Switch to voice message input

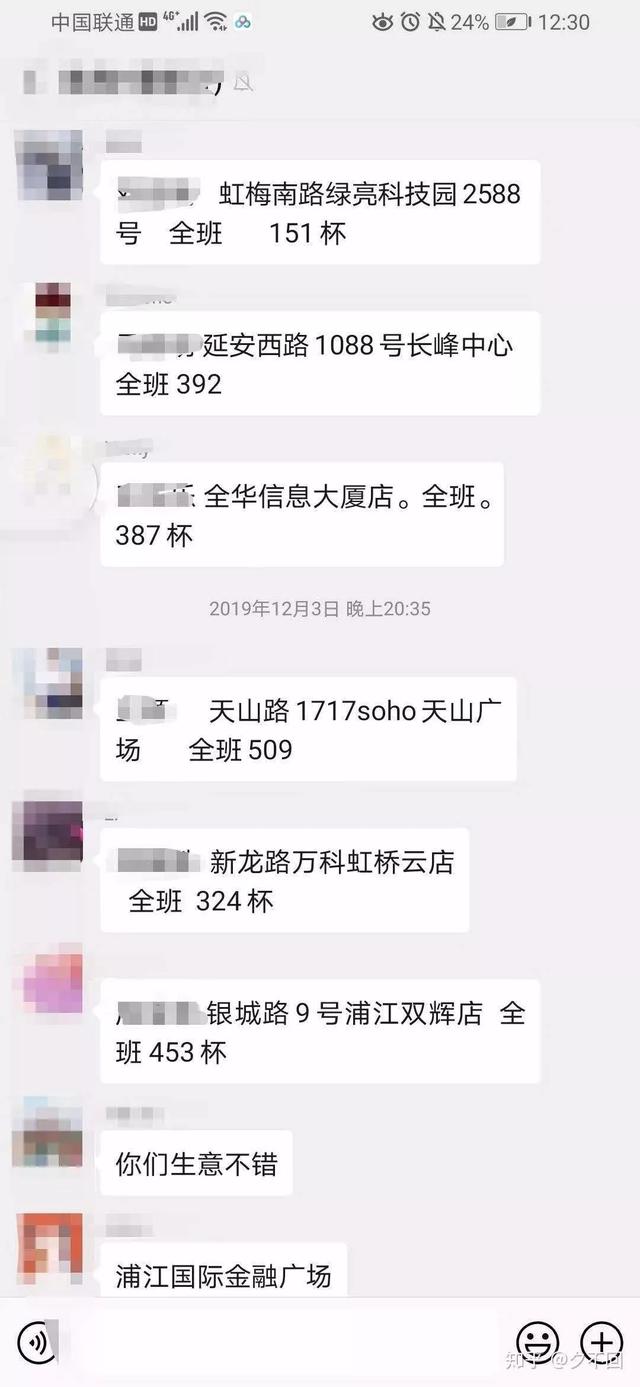(36, 1341)
